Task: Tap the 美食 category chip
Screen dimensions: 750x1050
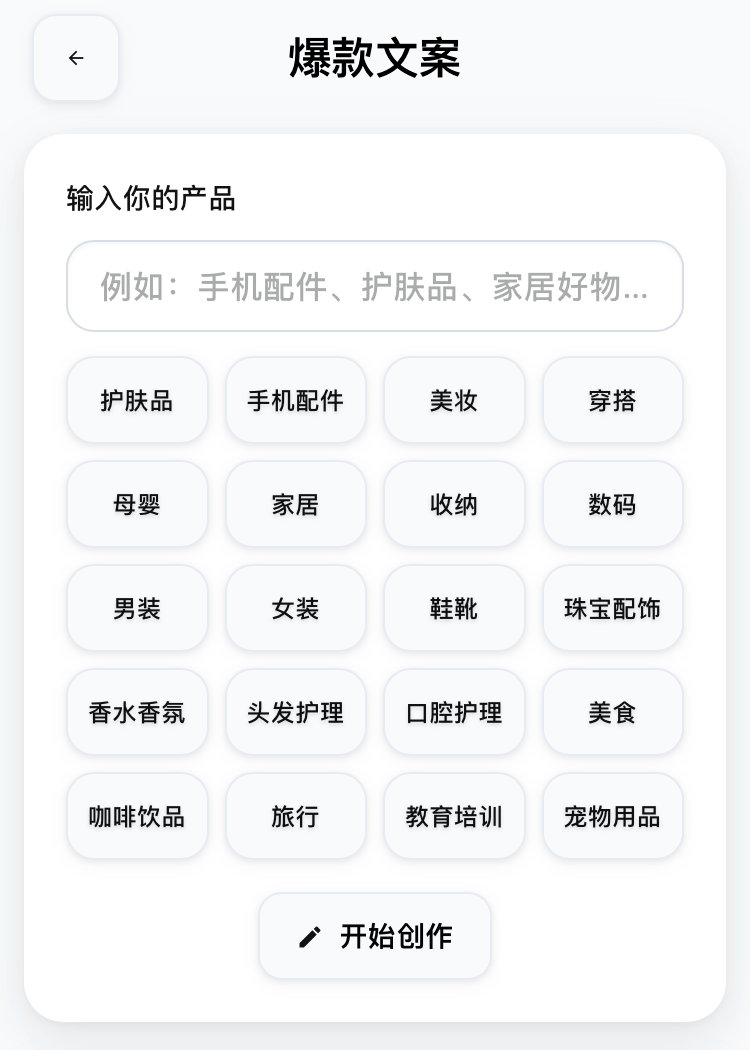Action: [x=612, y=712]
